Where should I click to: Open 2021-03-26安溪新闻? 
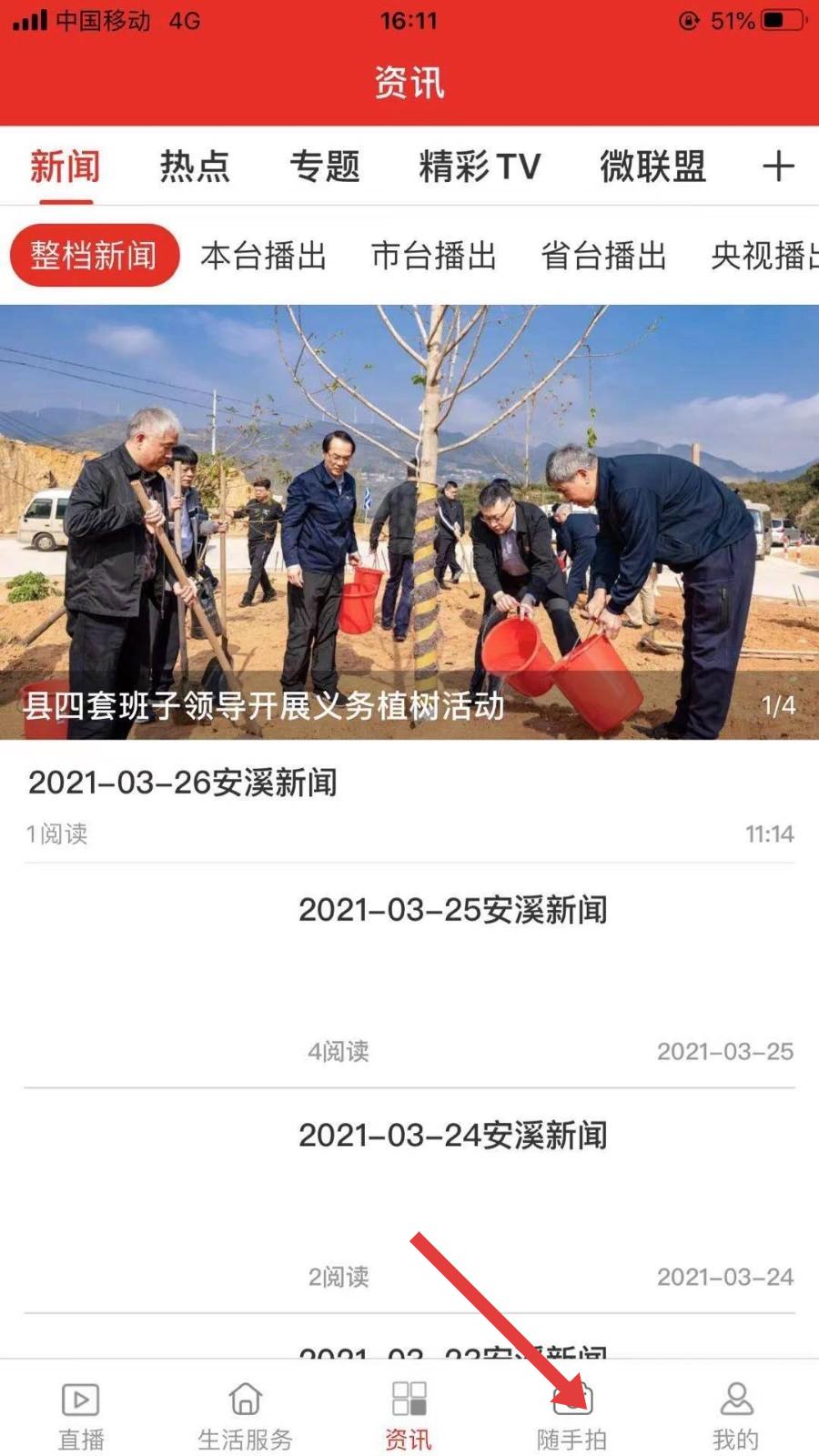(182, 783)
